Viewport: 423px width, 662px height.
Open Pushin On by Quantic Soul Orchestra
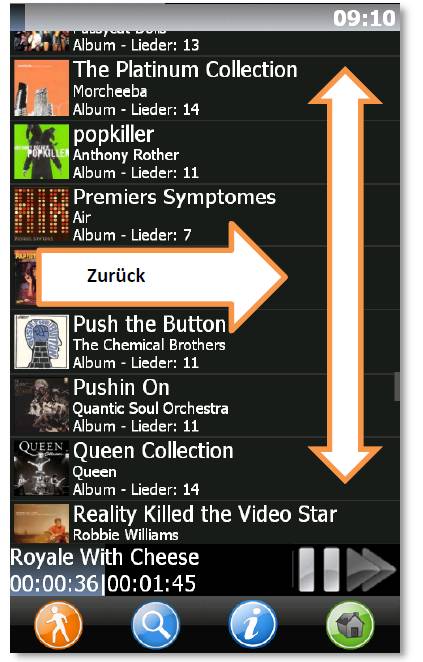coord(205,405)
